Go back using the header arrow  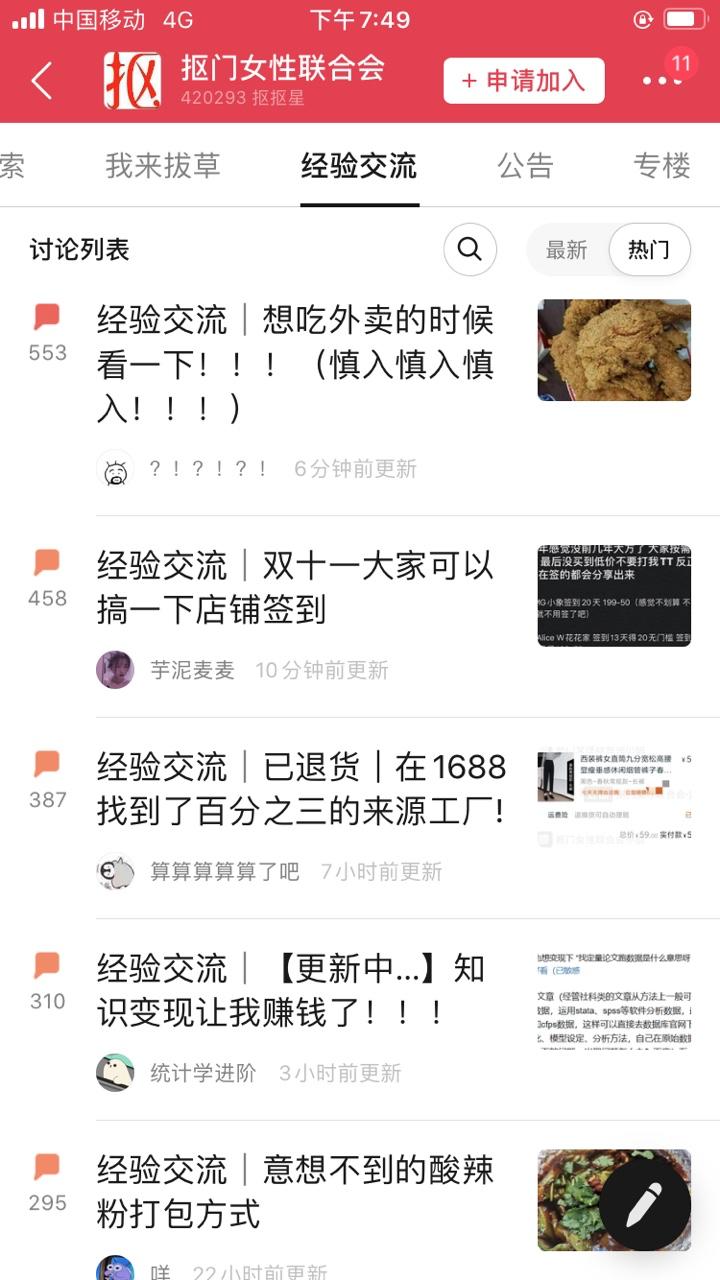point(41,81)
